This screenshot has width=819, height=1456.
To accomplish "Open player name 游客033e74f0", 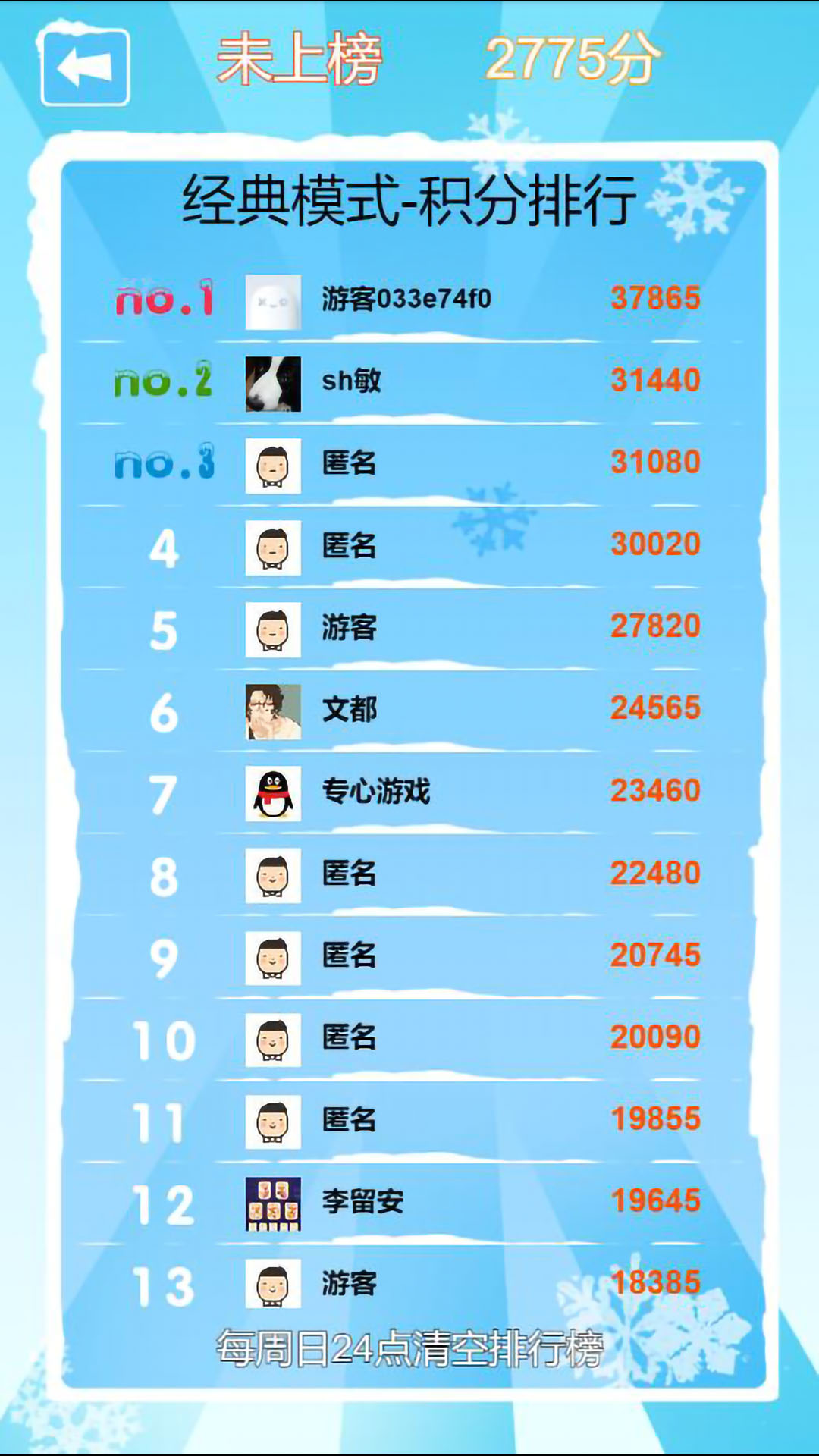I will [406, 299].
